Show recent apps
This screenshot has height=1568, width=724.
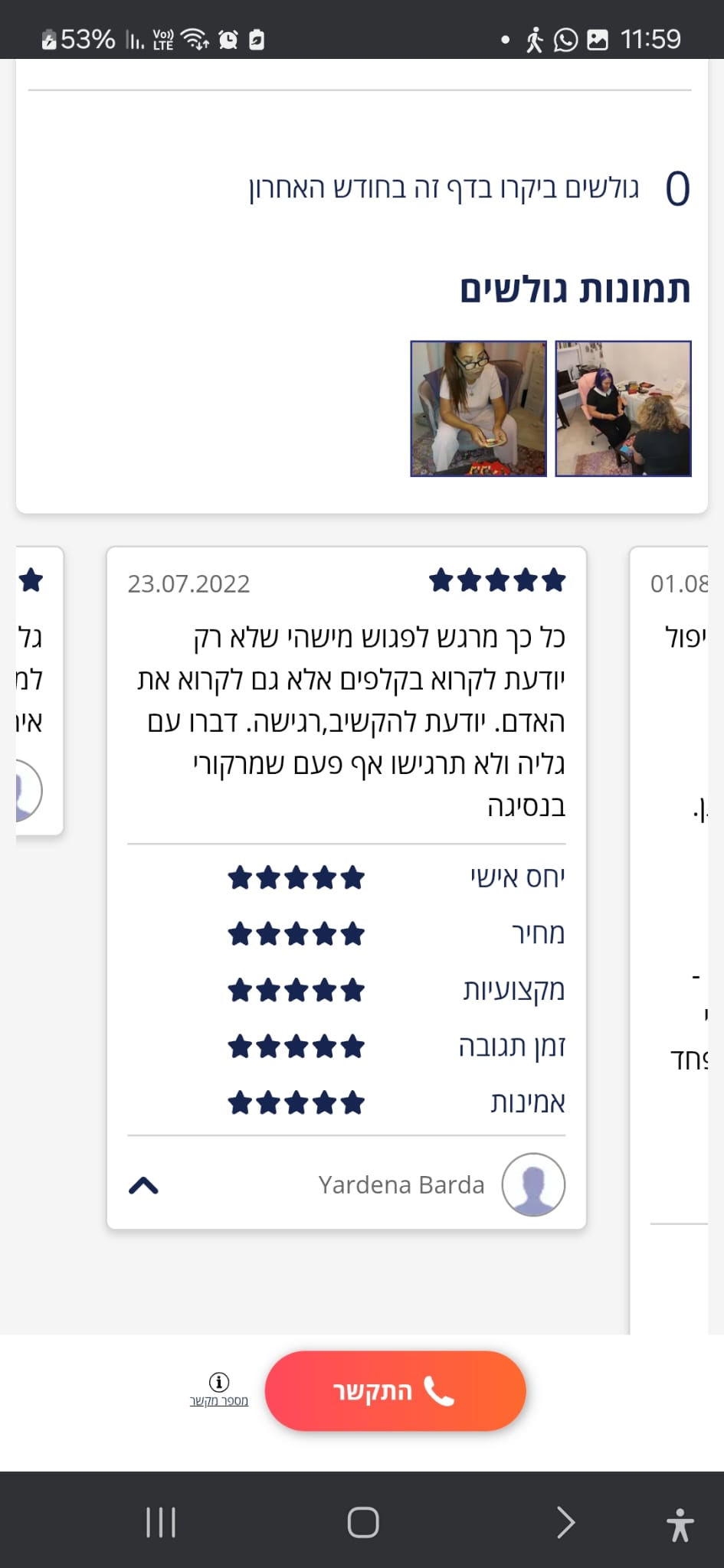point(161,1523)
